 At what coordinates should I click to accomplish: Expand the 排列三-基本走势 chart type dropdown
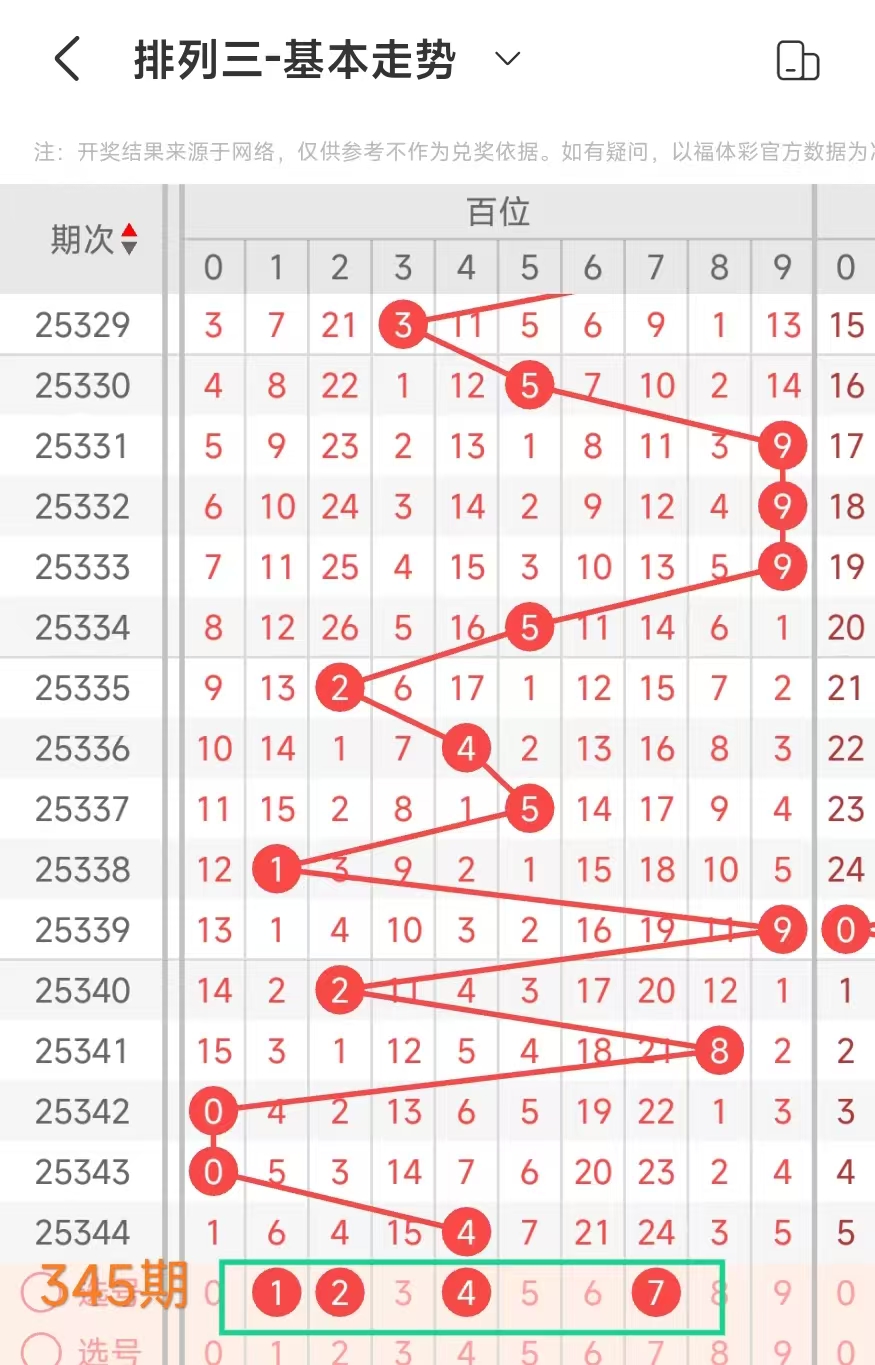508,59
